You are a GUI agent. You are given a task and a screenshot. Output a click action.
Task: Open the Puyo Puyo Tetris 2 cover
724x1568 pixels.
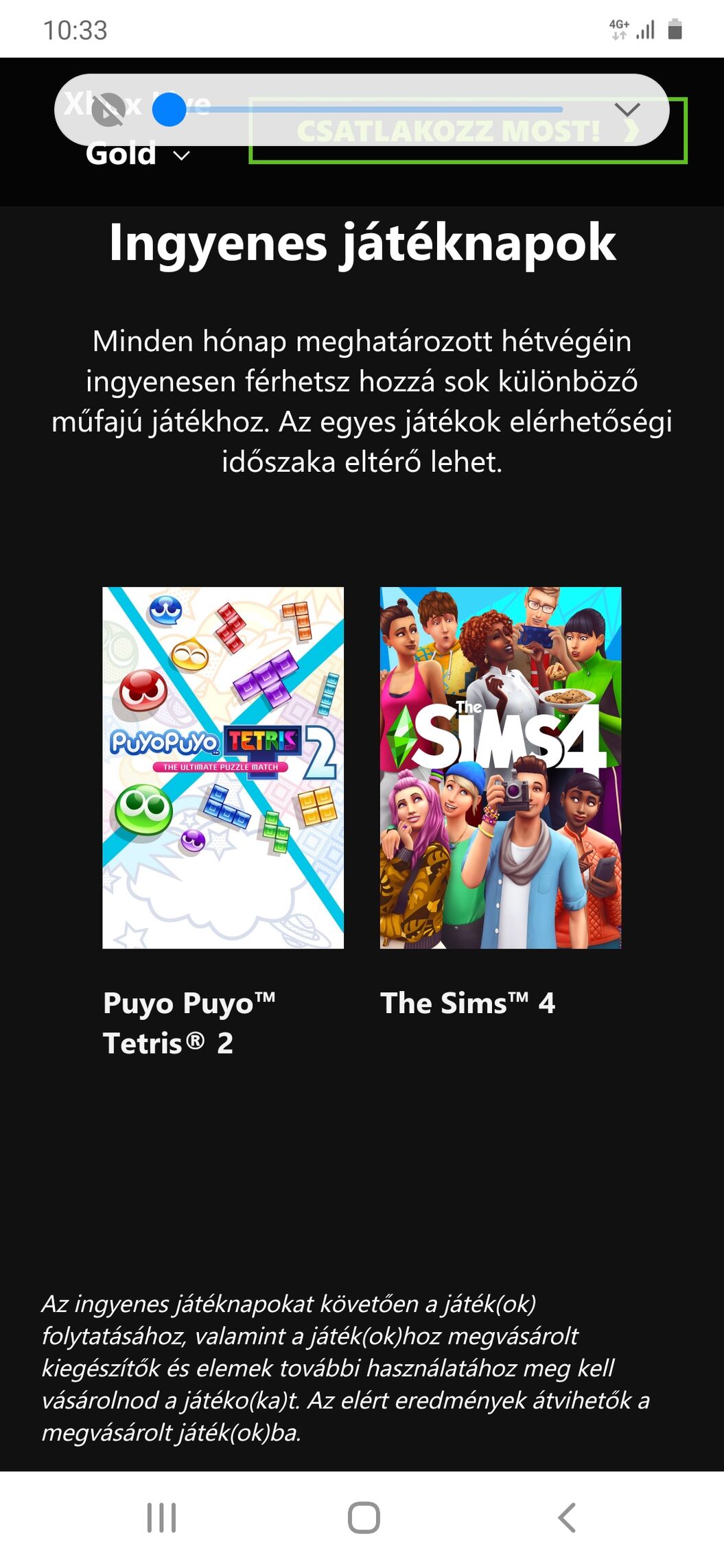pyautogui.click(x=223, y=768)
